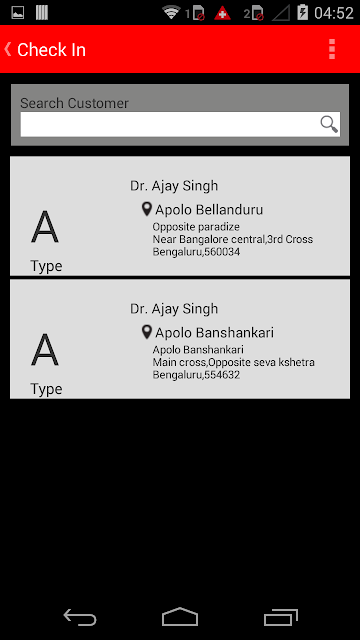Open the overflow menu
Screen dimensions: 360x640
332,49
